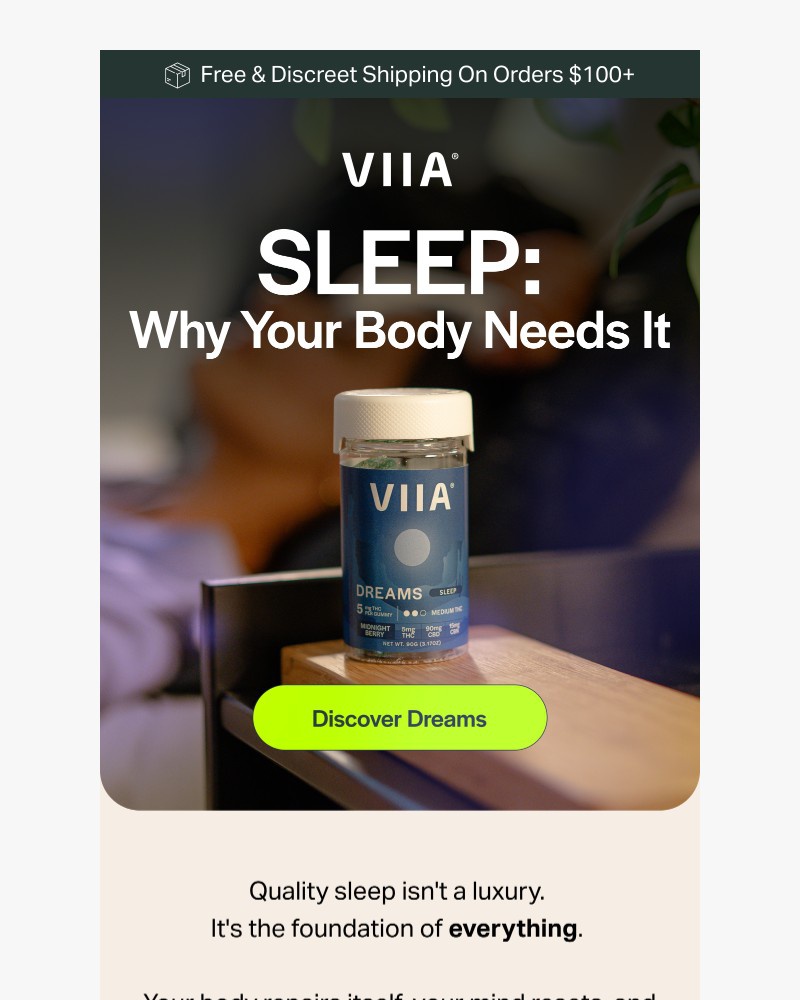The height and width of the screenshot is (1000, 800).
Task: Tap the Discover Dreams button
Action: pyautogui.click(x=399, y=718)
